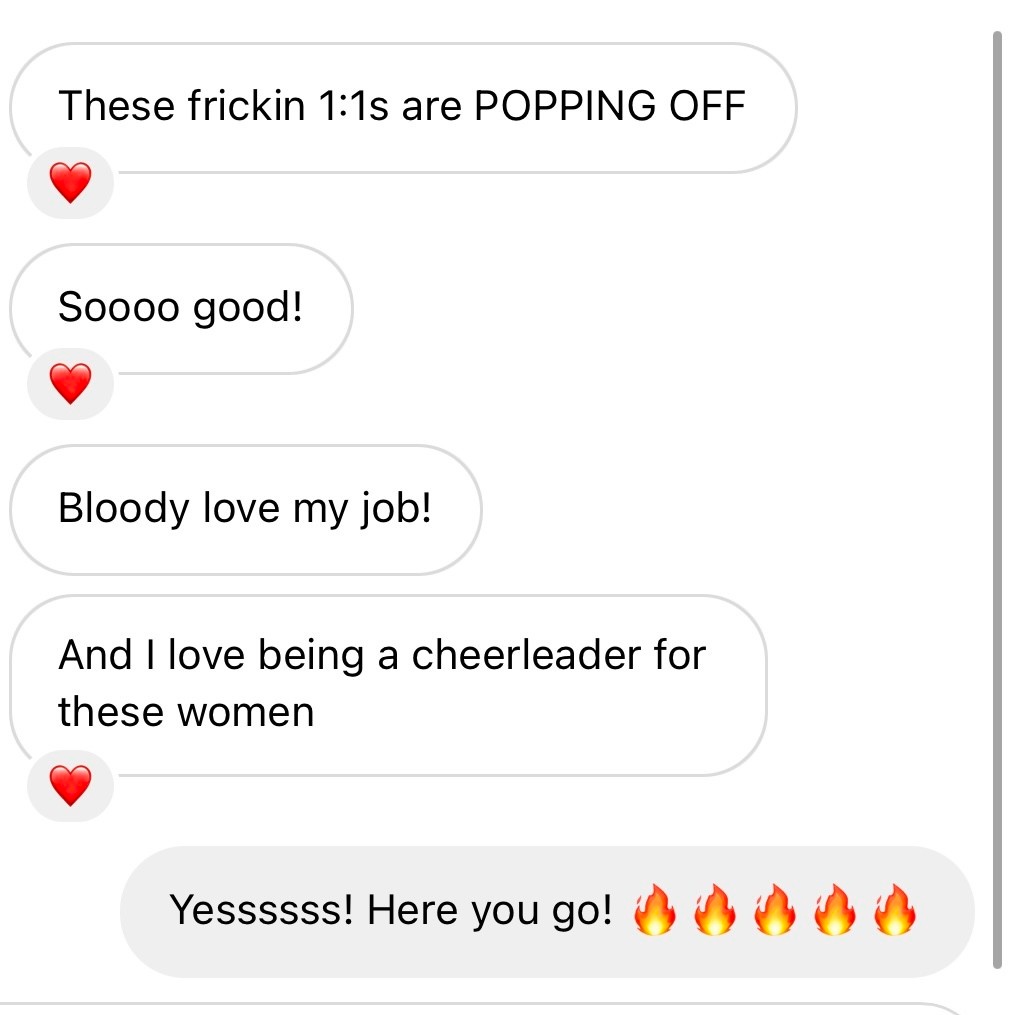The height and width of the screenshot is (1015, 1010).
Task: Tap the chat's vertical scrollbar
Action: 997,498
